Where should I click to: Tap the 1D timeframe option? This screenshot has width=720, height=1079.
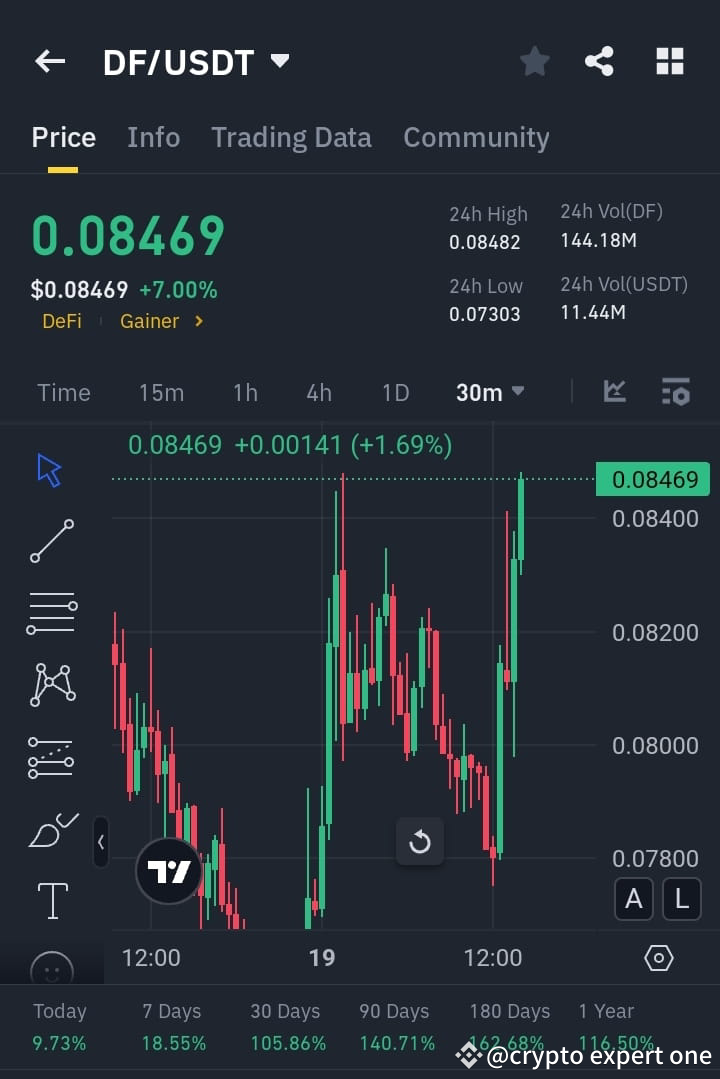coord(395,392)
